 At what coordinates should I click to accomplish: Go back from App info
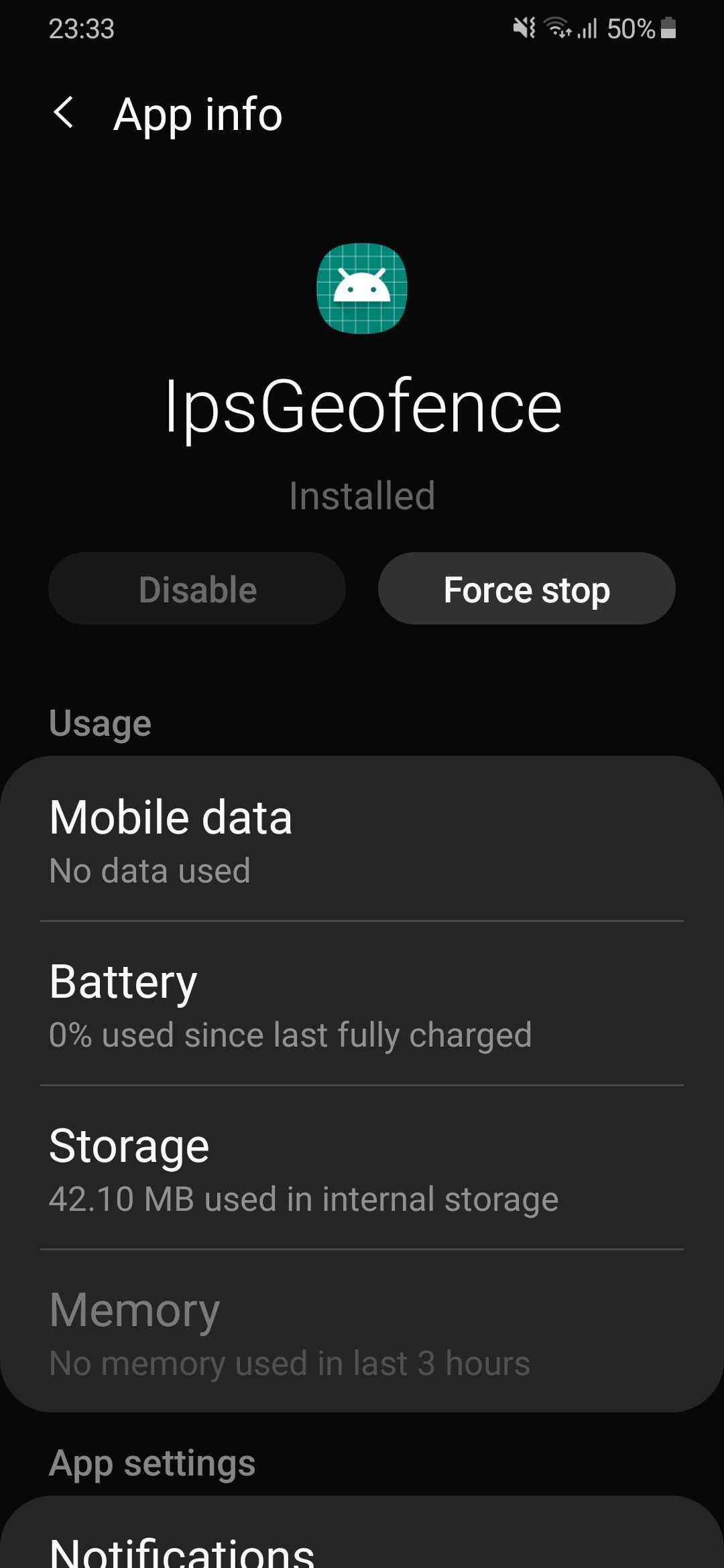tap(64, 113)
